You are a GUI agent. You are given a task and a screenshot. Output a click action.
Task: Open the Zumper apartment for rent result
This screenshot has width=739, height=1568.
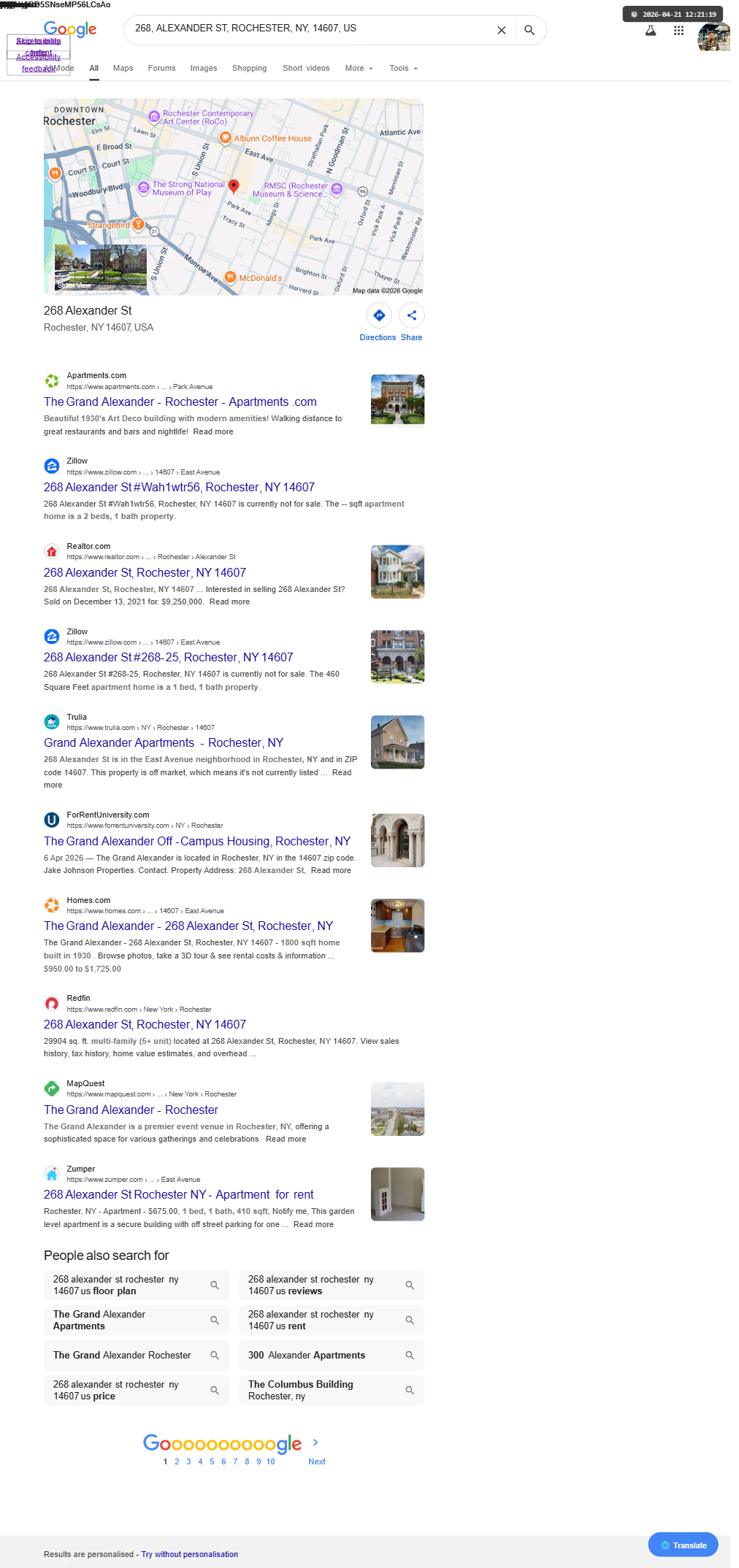tap(179, 1194)
